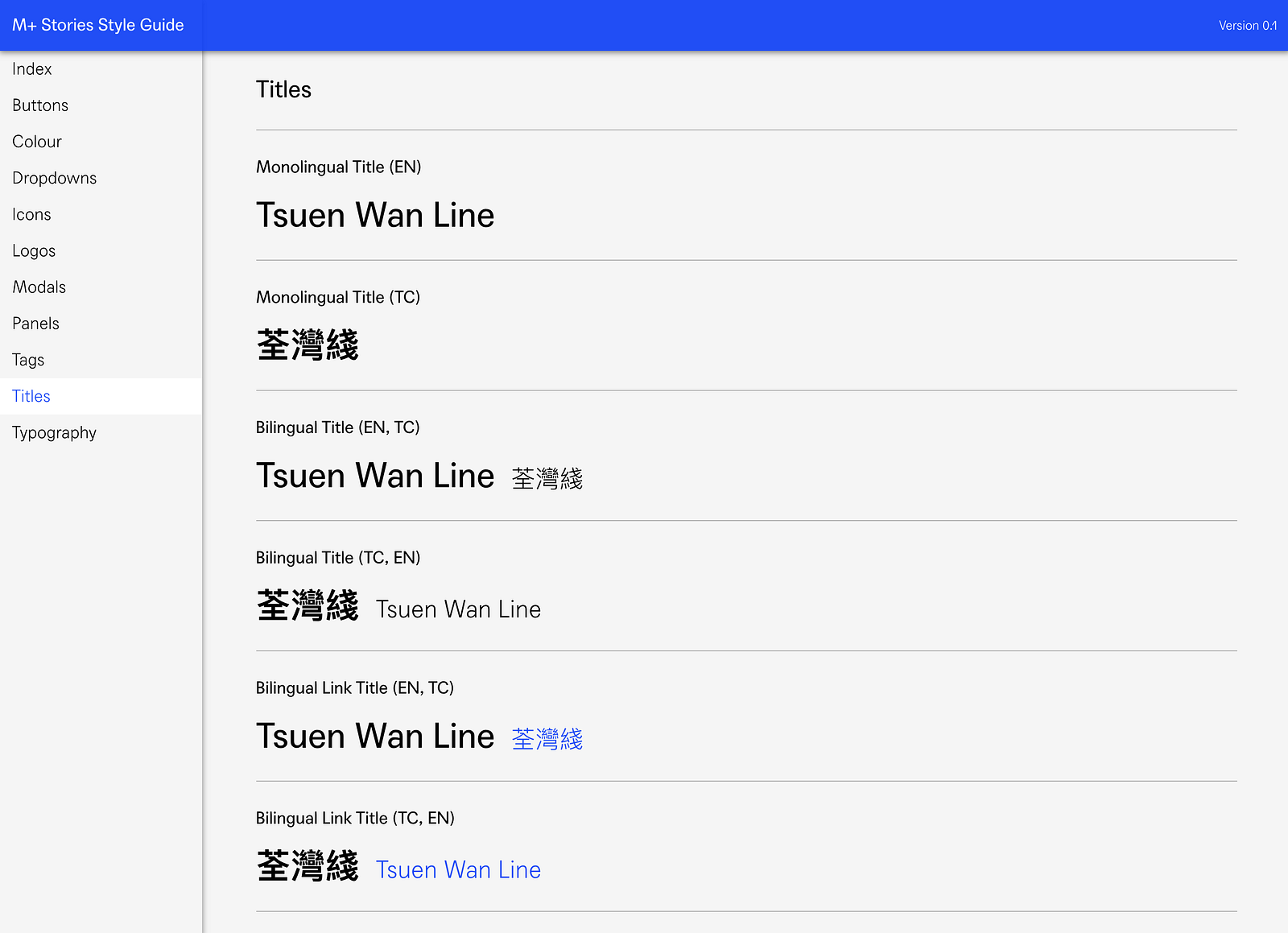Image resolution: width=1288 pixels, height=933 pixels.
Task: Open the blue Tsuen Wan Line link
Action: click(458, 869)
